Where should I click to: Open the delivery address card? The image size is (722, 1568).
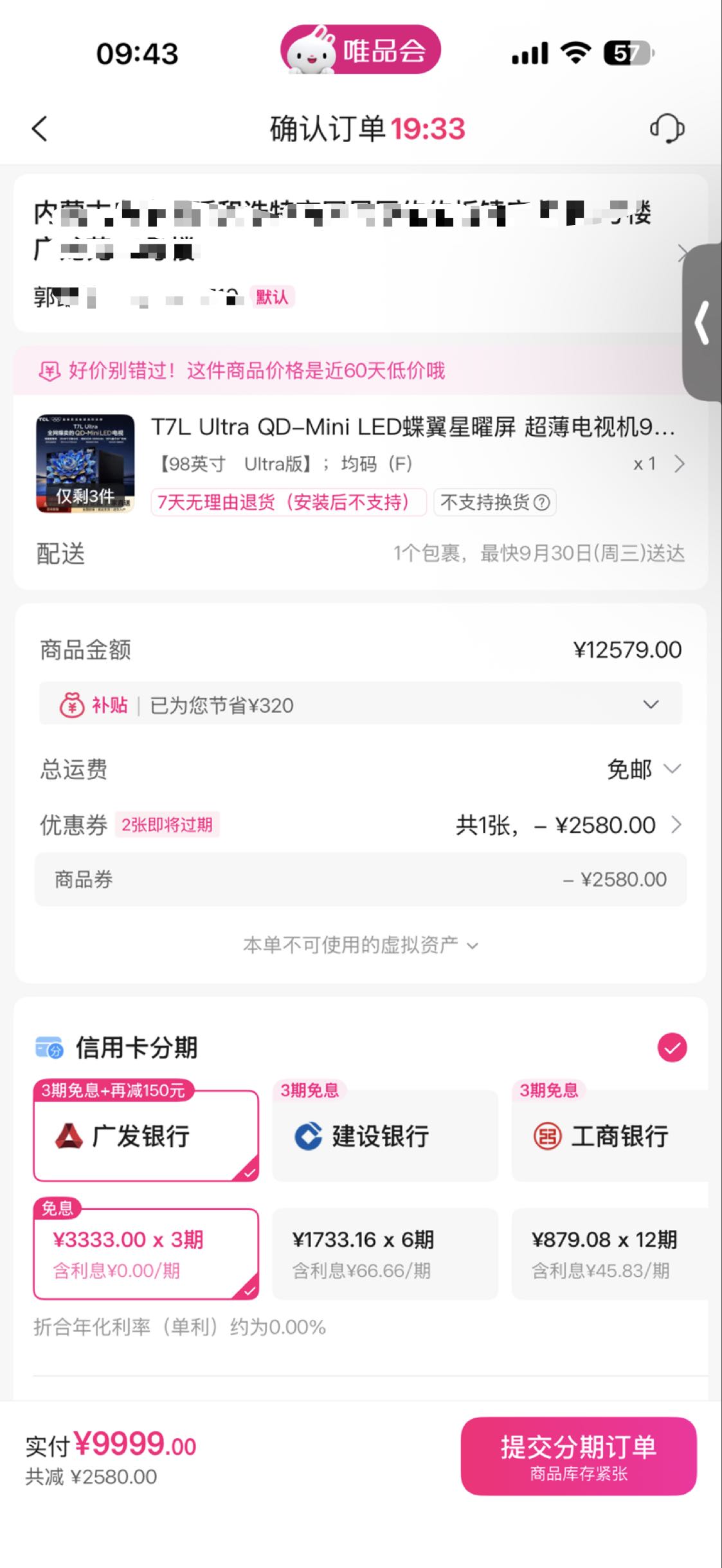360,253
